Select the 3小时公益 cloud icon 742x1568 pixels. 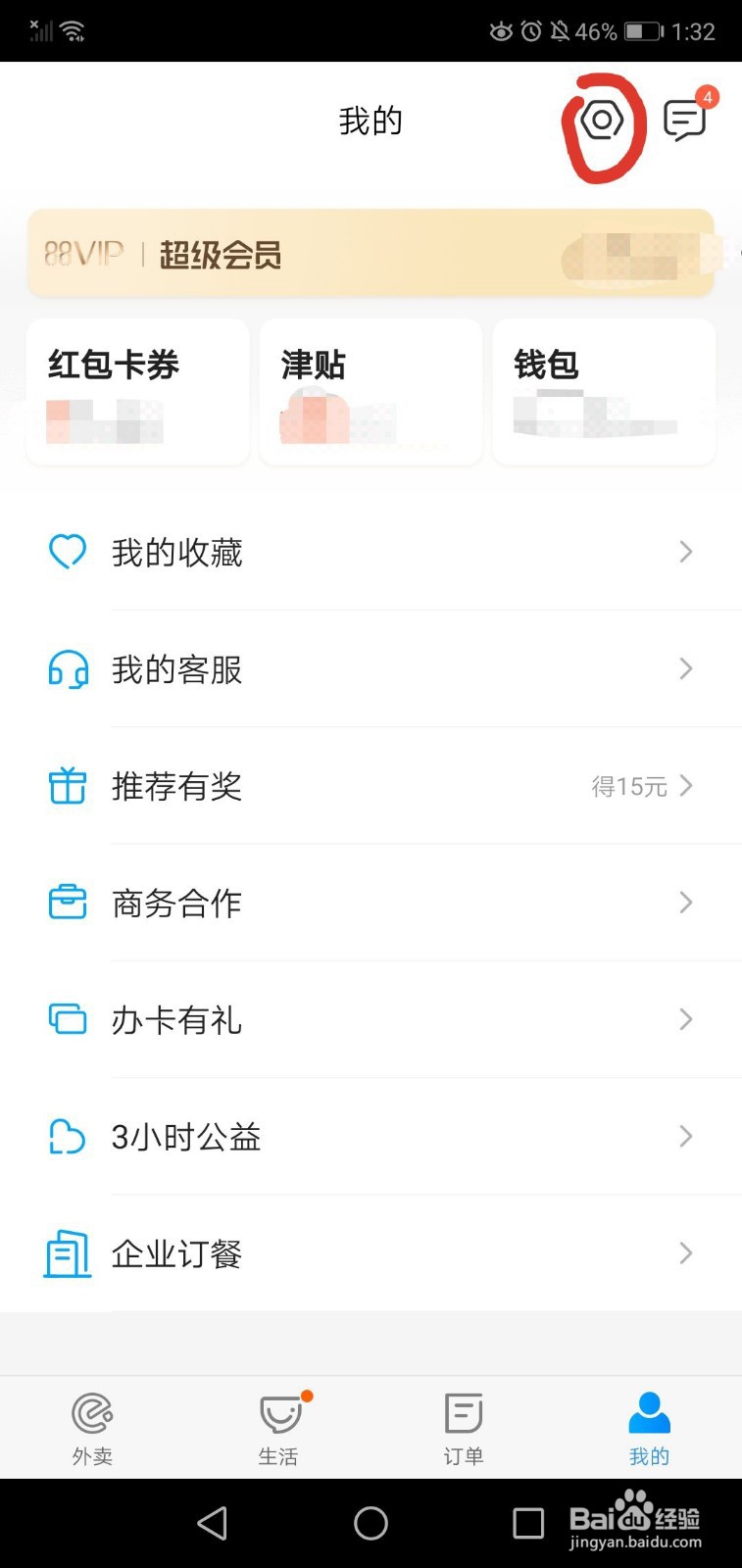[67, 1136]
